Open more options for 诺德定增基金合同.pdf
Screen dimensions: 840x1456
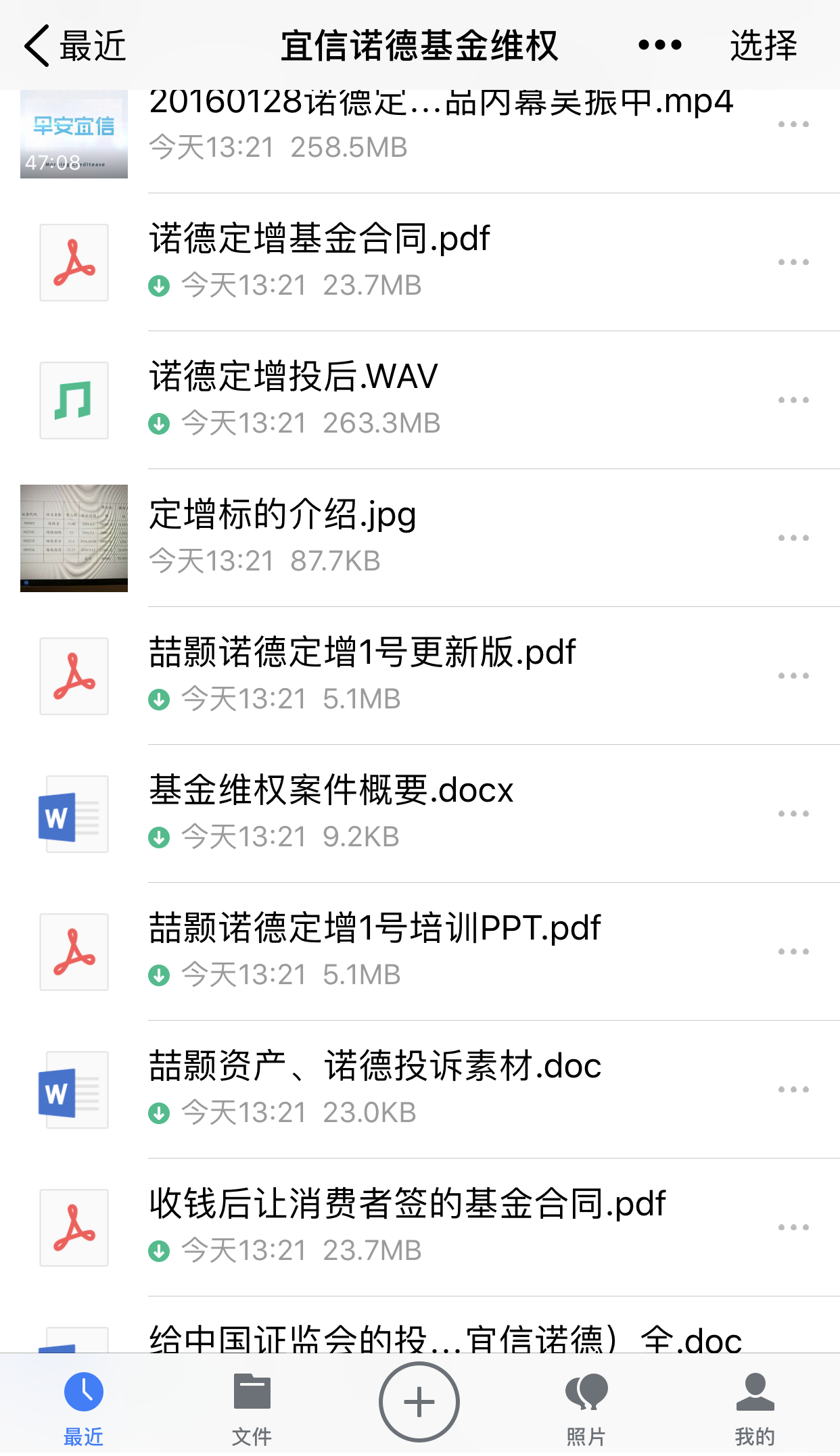pos(793,262)
